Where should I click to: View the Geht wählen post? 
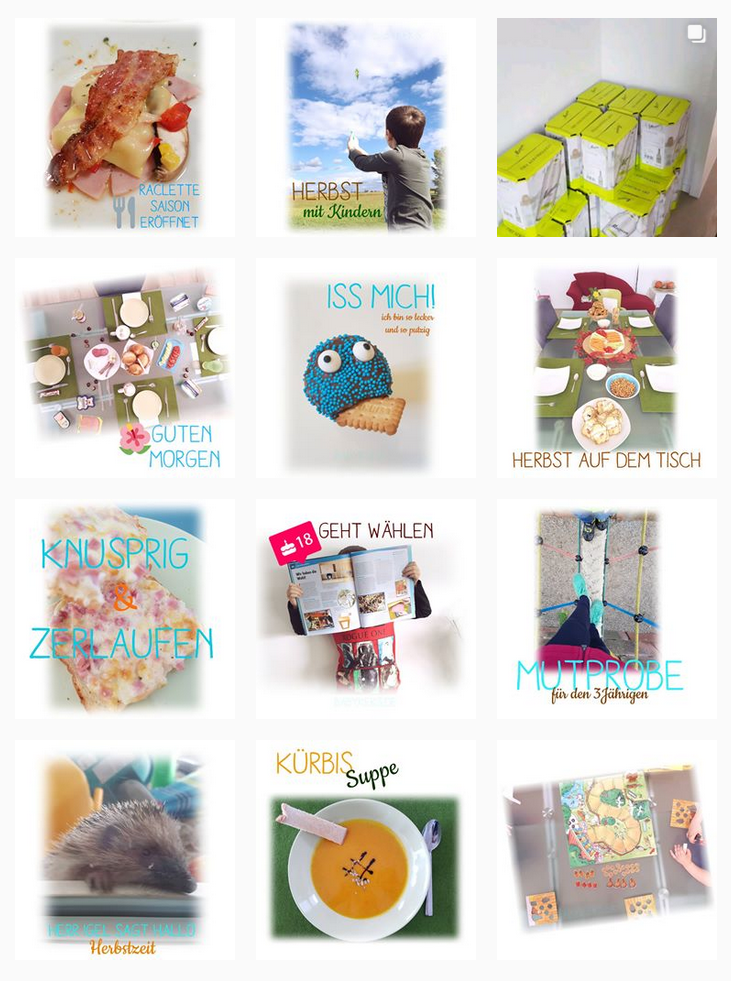pyautogui.click(x=365, y=608)
